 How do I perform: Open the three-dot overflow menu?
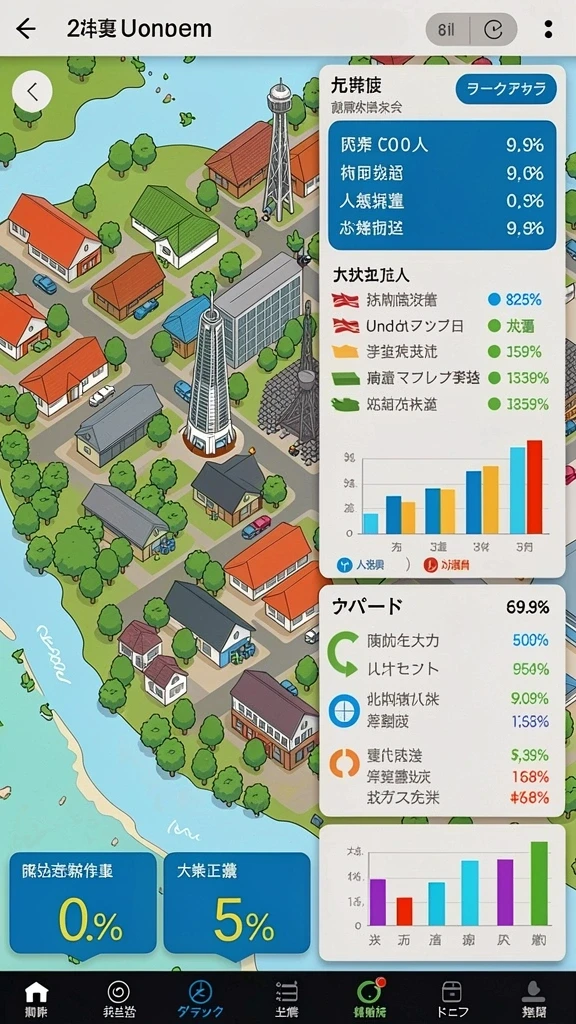point(548,29)
